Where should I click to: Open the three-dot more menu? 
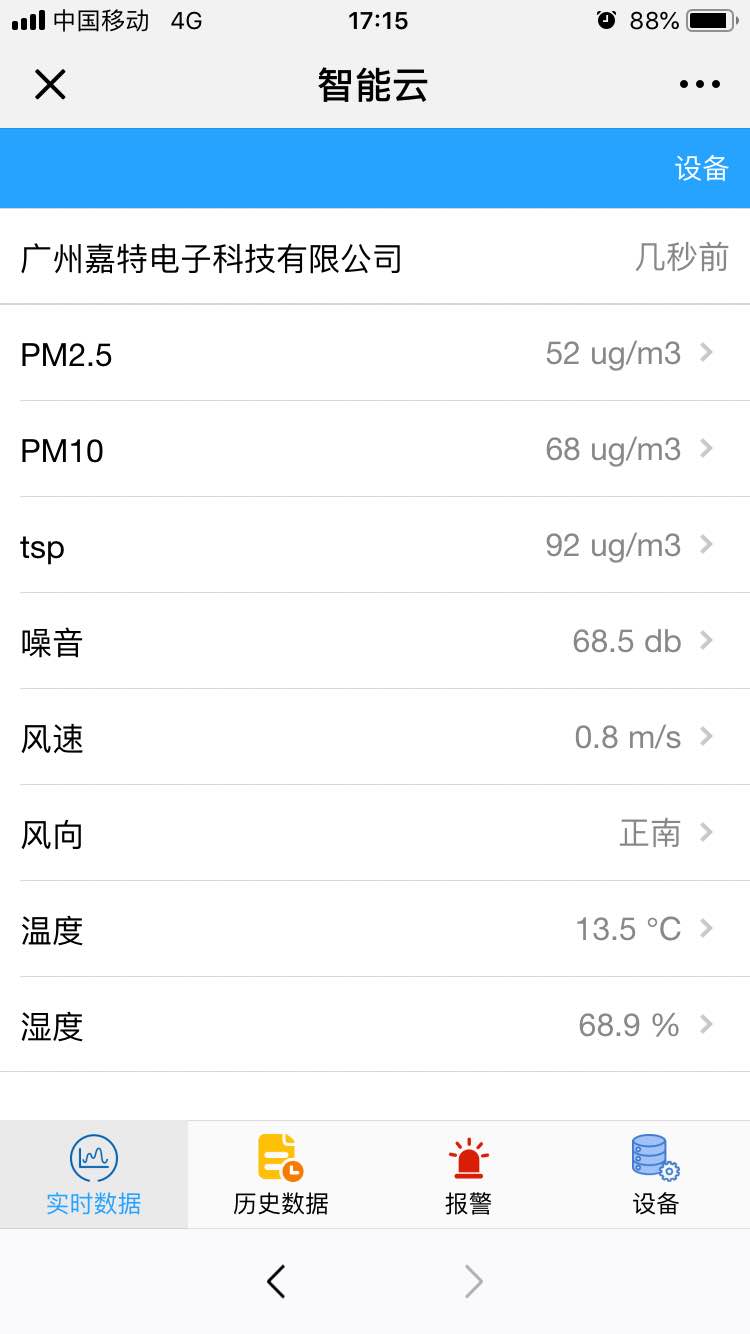tap(699, 85)
